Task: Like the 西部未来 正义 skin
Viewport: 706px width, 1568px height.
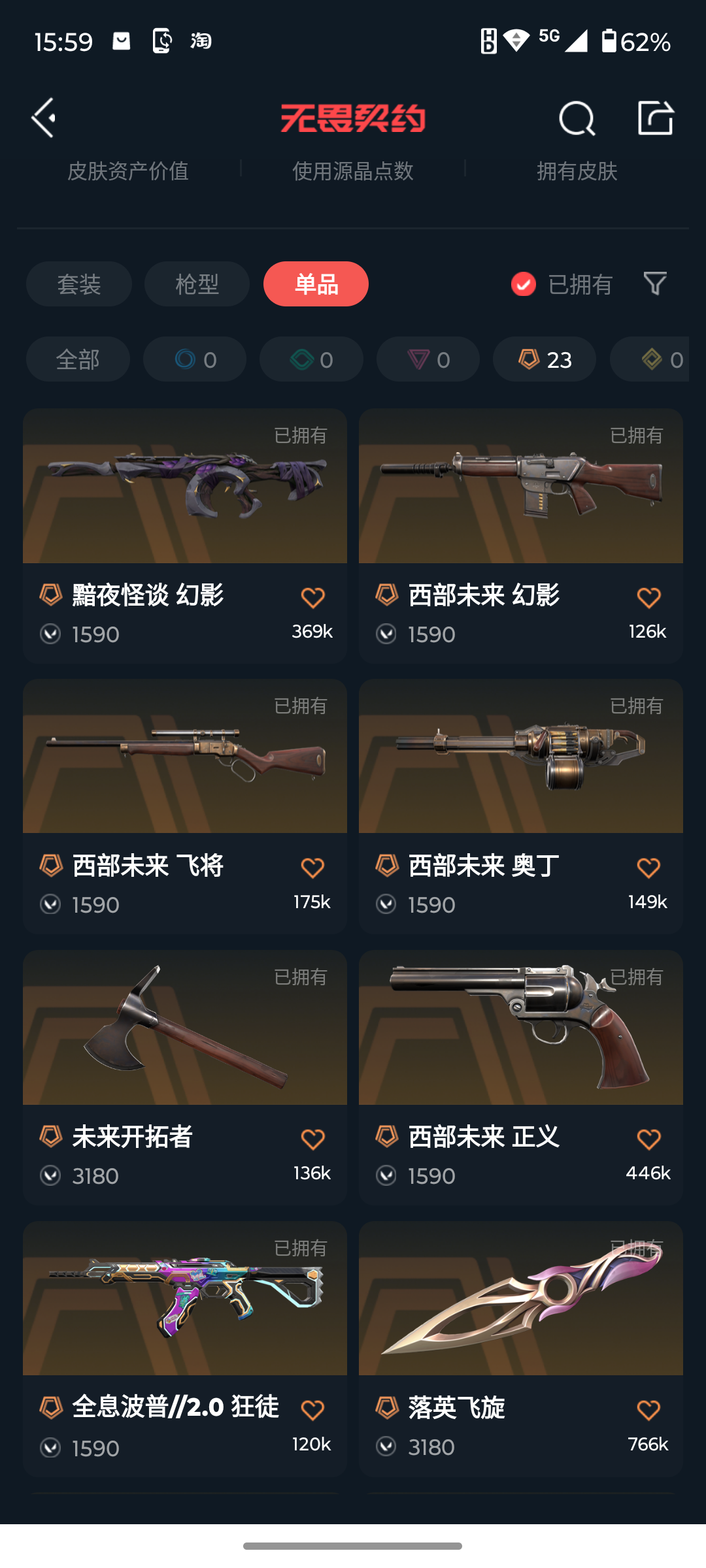Action: tap(648, 1139)
